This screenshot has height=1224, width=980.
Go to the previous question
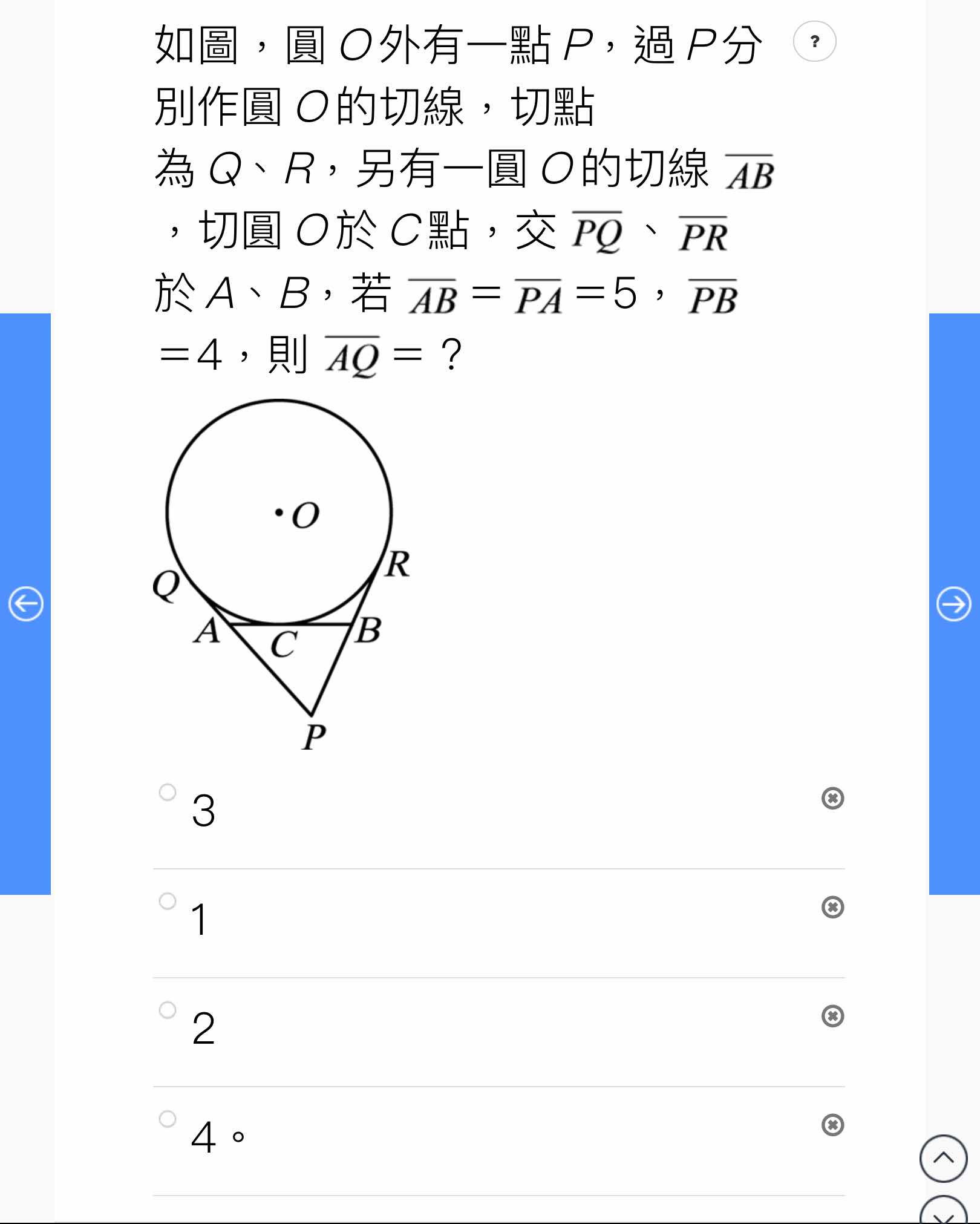pos(25,603)
